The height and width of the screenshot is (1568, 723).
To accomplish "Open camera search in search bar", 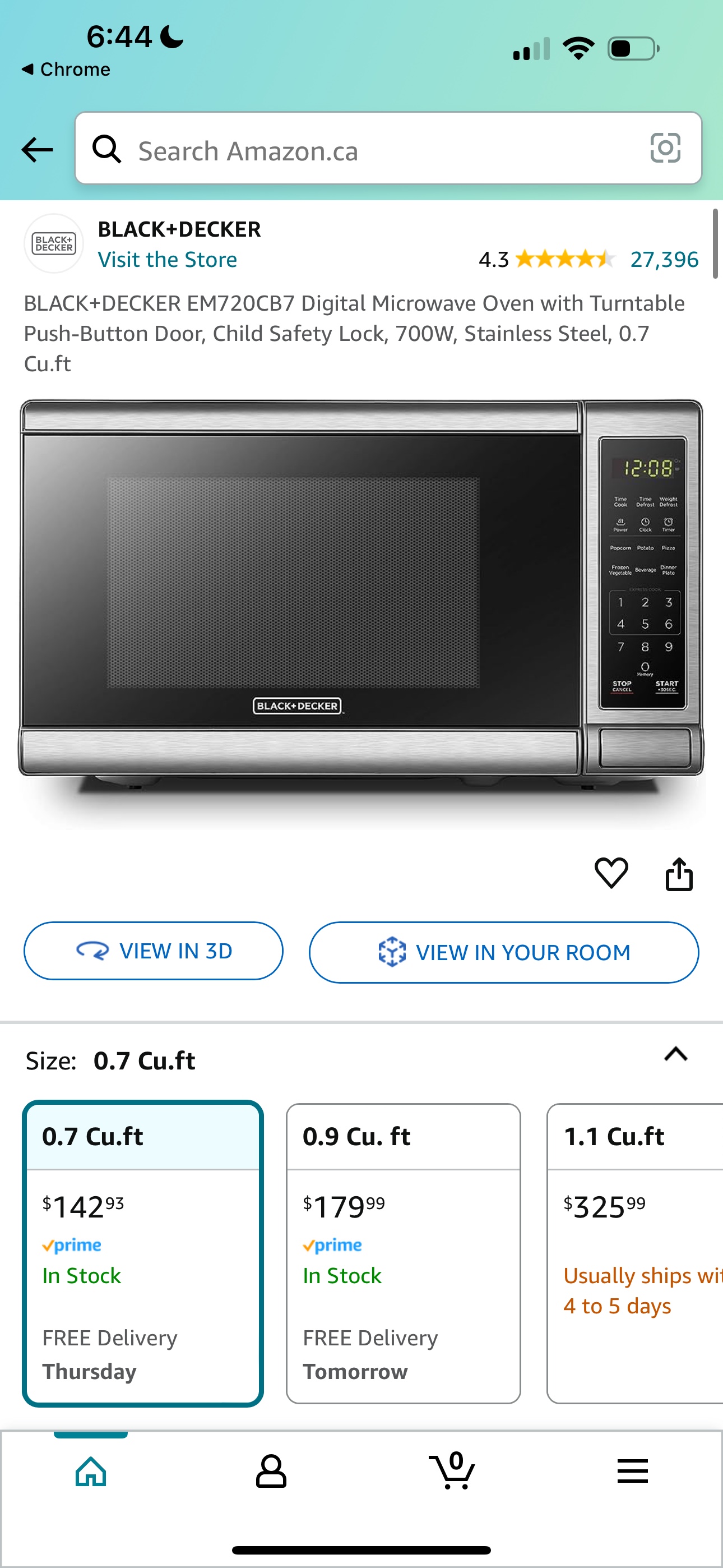I will coord(665,149).
